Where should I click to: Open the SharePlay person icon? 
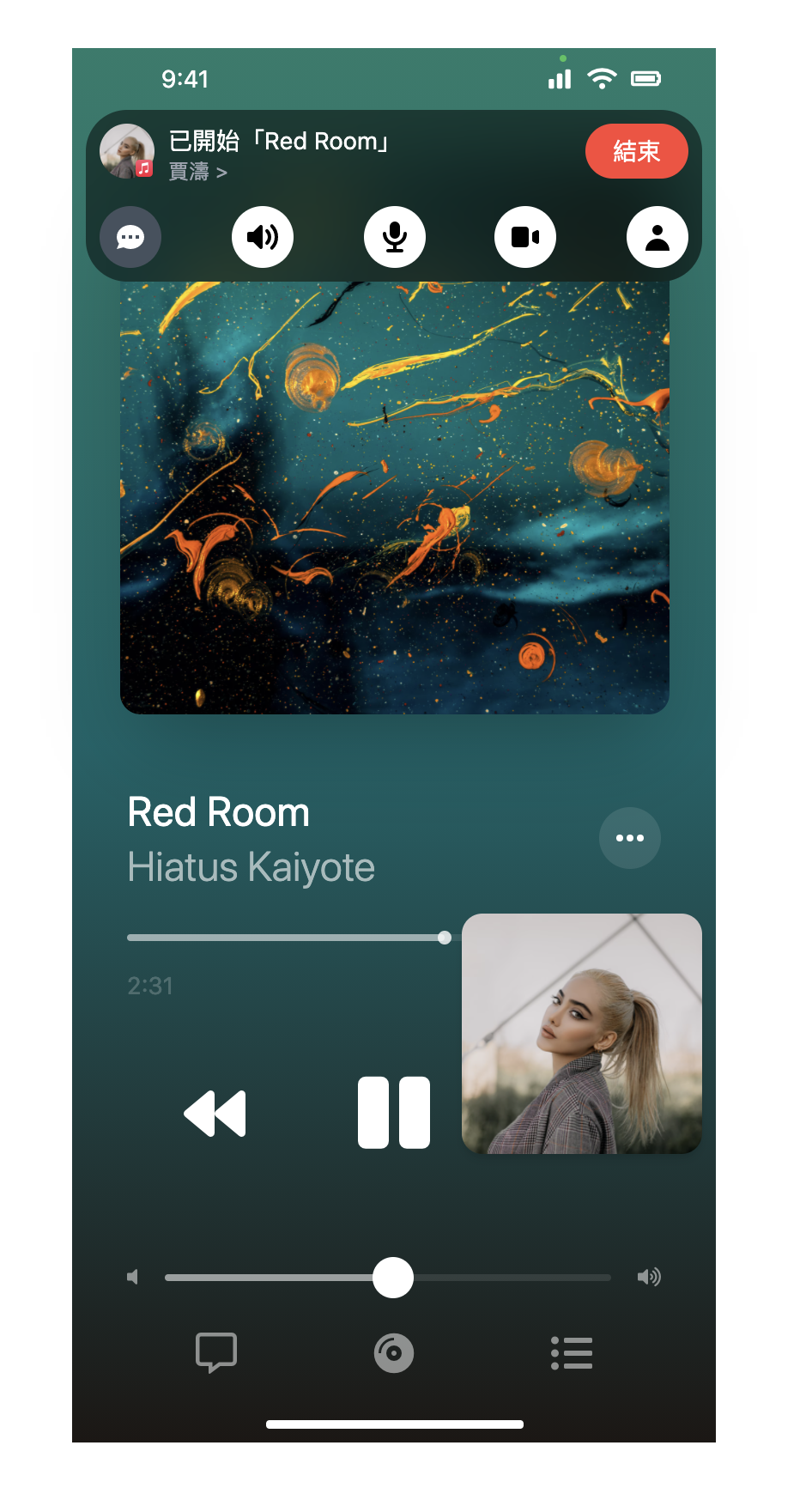point(657,237)
